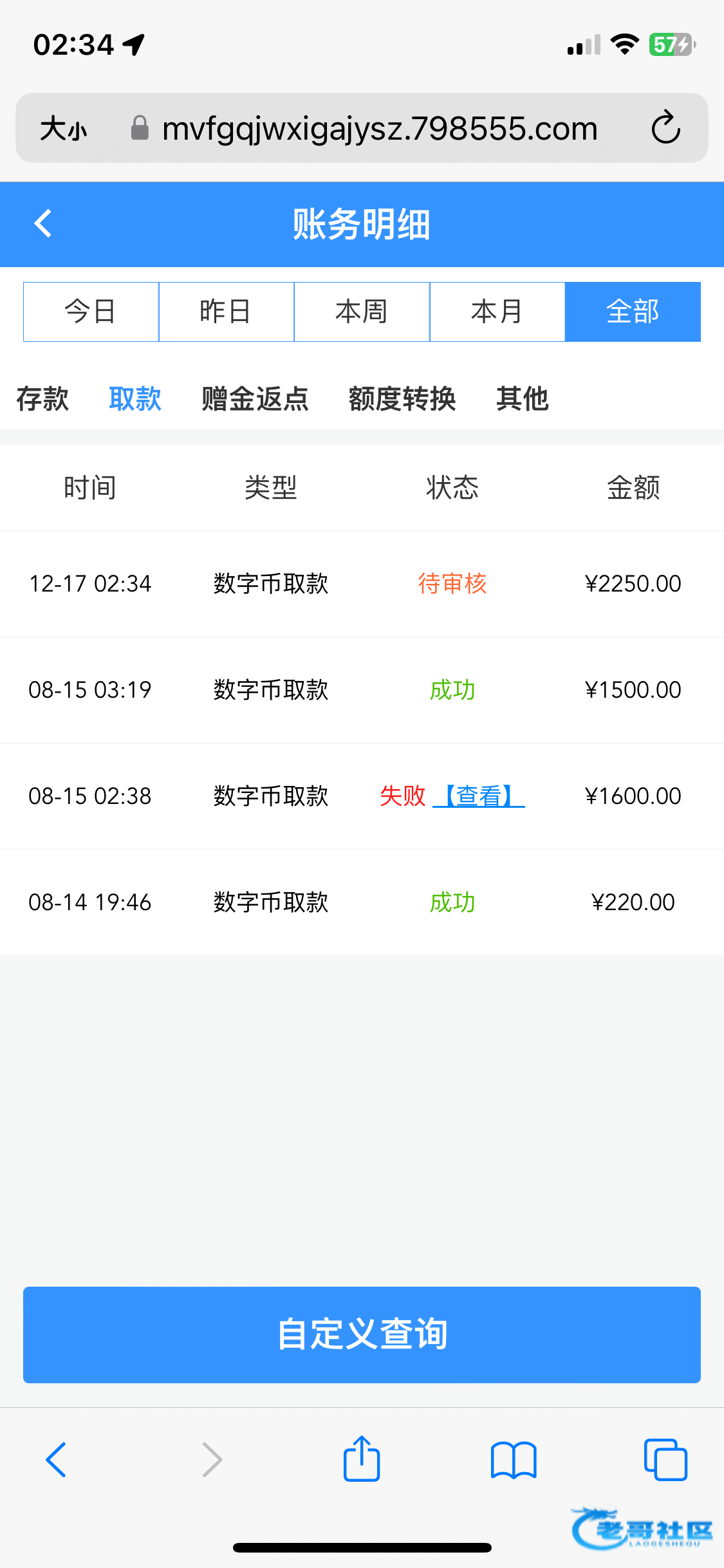Tap the website address field

click(x=380, y=128)
